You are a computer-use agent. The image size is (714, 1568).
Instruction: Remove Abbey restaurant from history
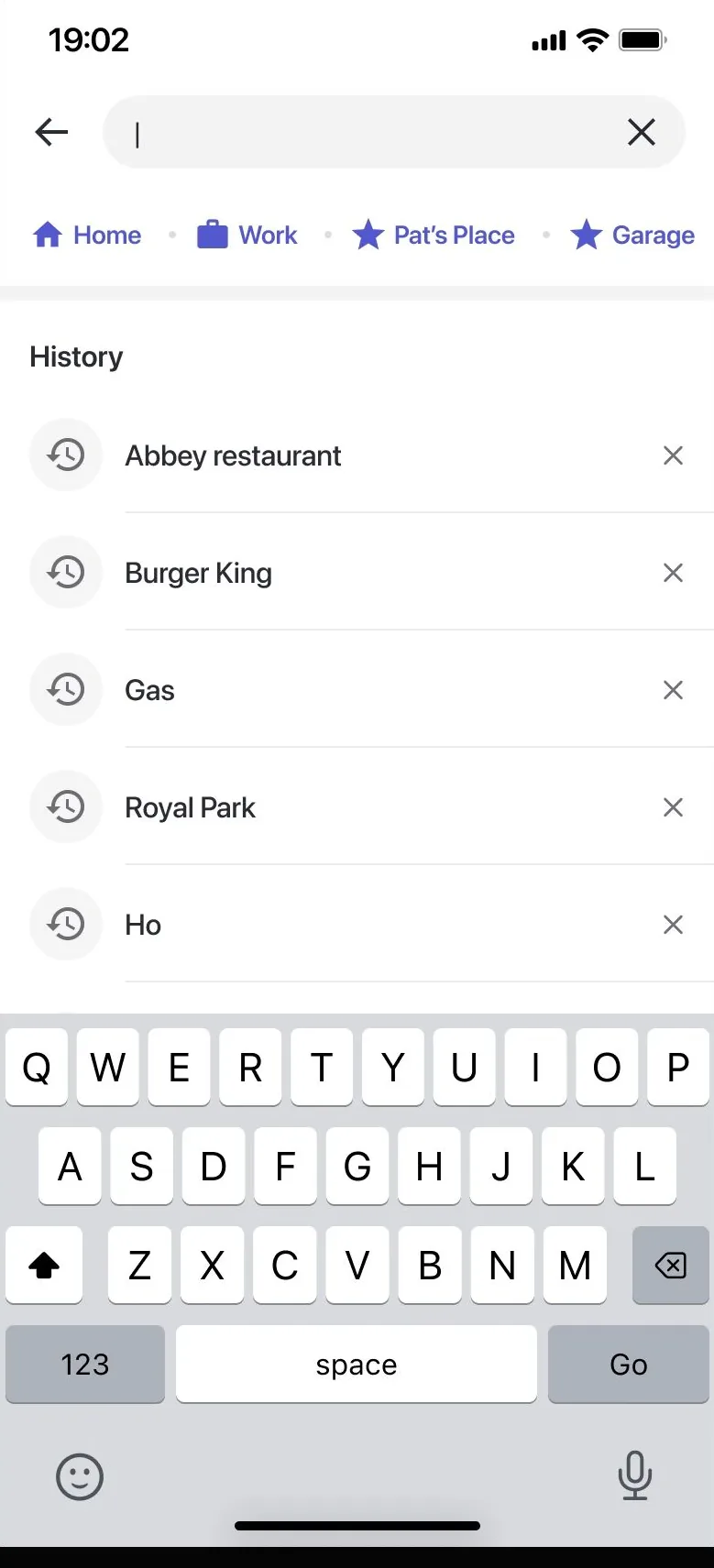(x=673, y=455)
